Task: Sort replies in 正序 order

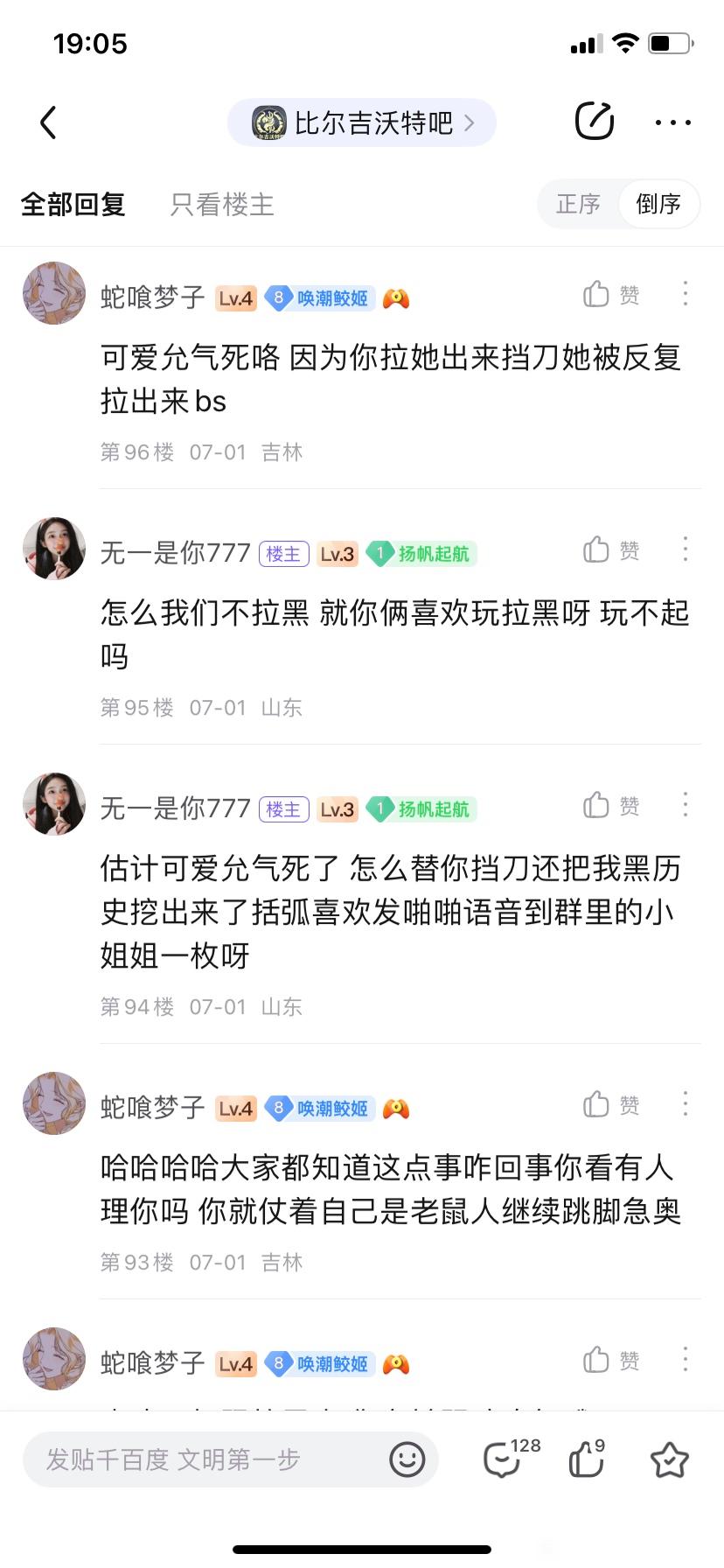Action: point(578,205)
